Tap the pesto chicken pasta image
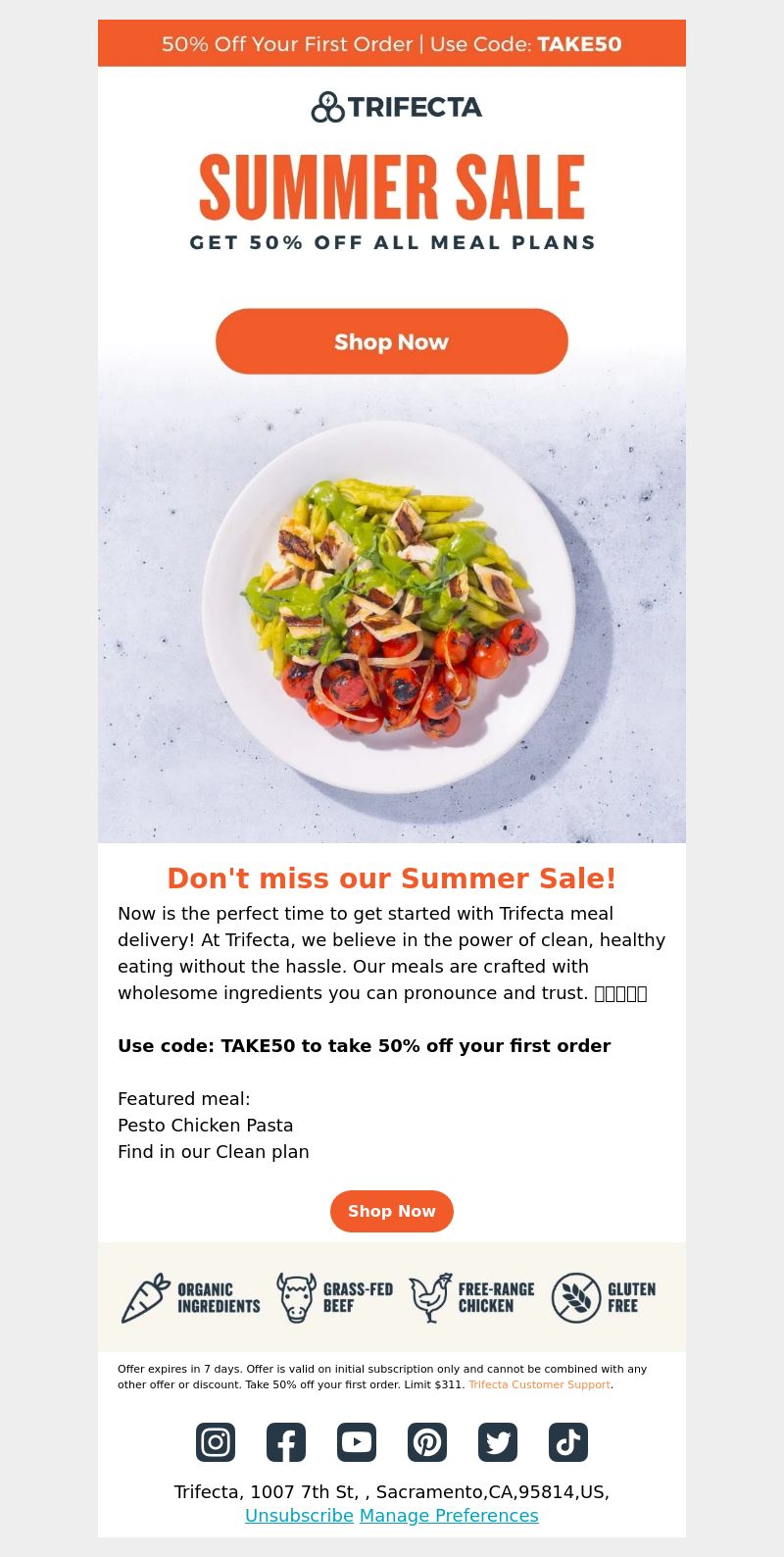Screen dimensions: 784x1557 click(x=392, y=608)
